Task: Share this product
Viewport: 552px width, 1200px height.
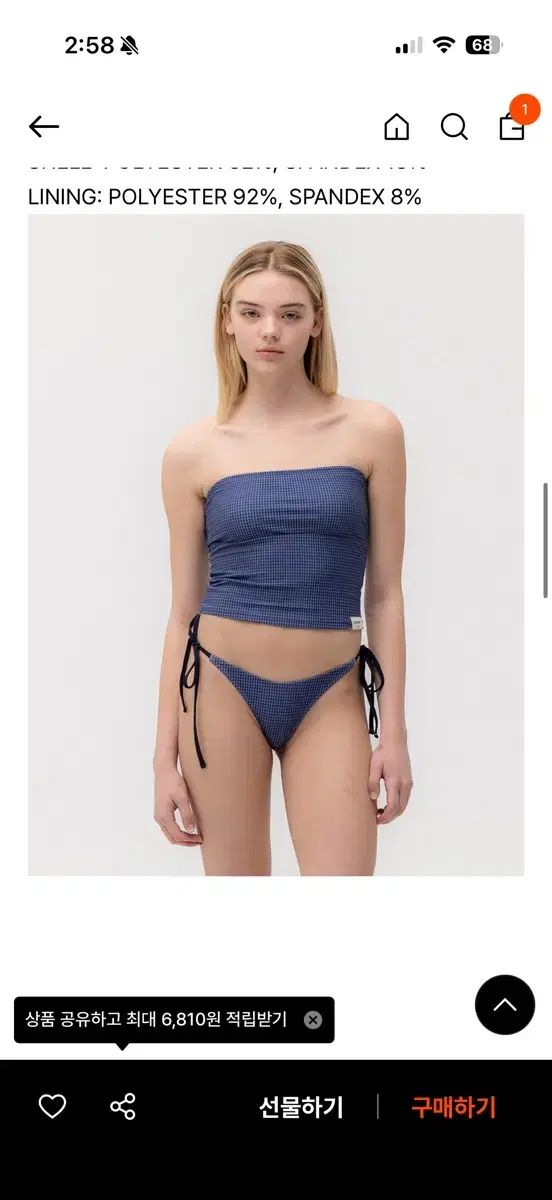Action: [x=123, y=1106]
